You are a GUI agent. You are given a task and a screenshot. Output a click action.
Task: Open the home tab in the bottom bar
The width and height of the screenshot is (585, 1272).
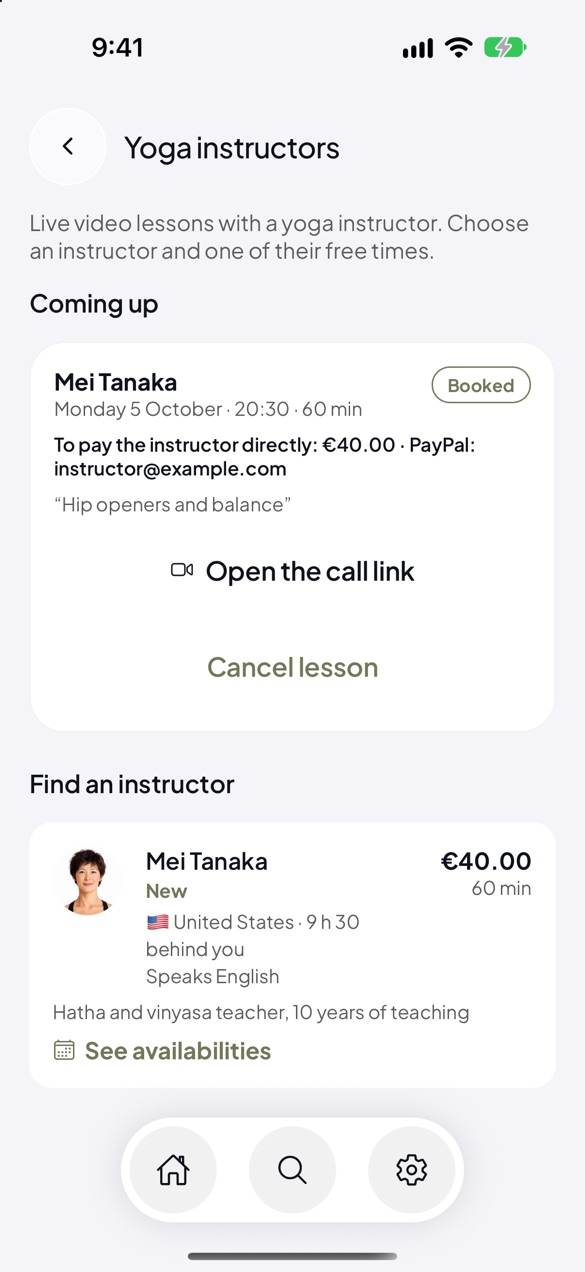point(173,1170)
